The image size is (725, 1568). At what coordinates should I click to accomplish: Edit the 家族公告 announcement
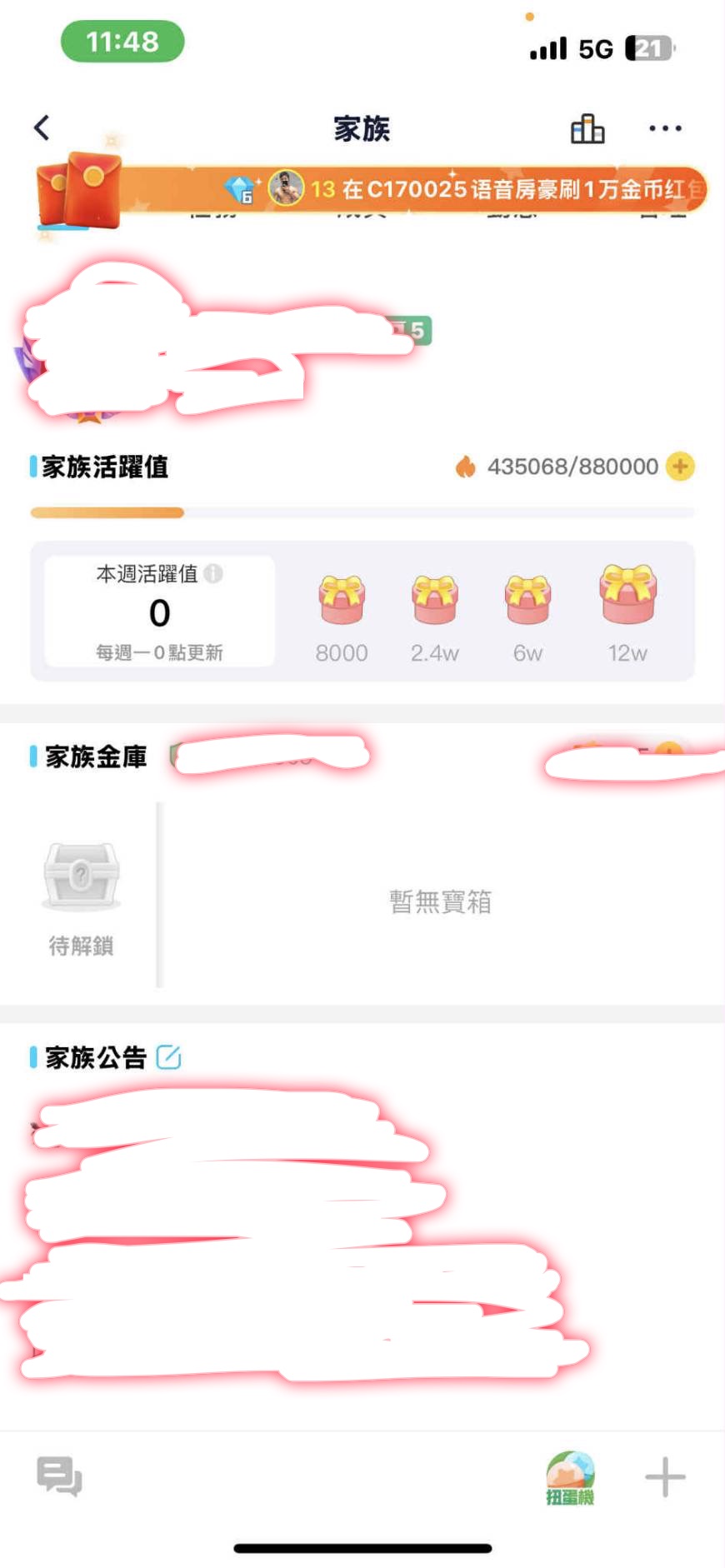pyautogui.click(x=168, y=1056)
